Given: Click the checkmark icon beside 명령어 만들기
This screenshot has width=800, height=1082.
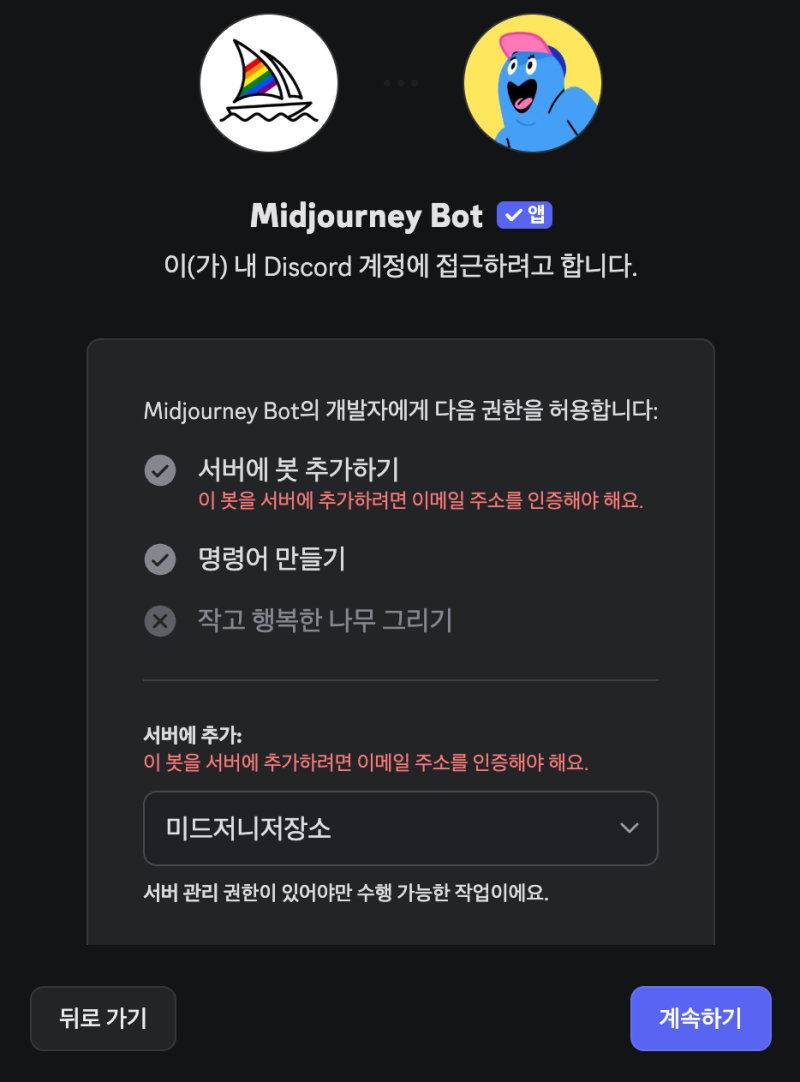Looking at the screenshot, I should (160, 559).
